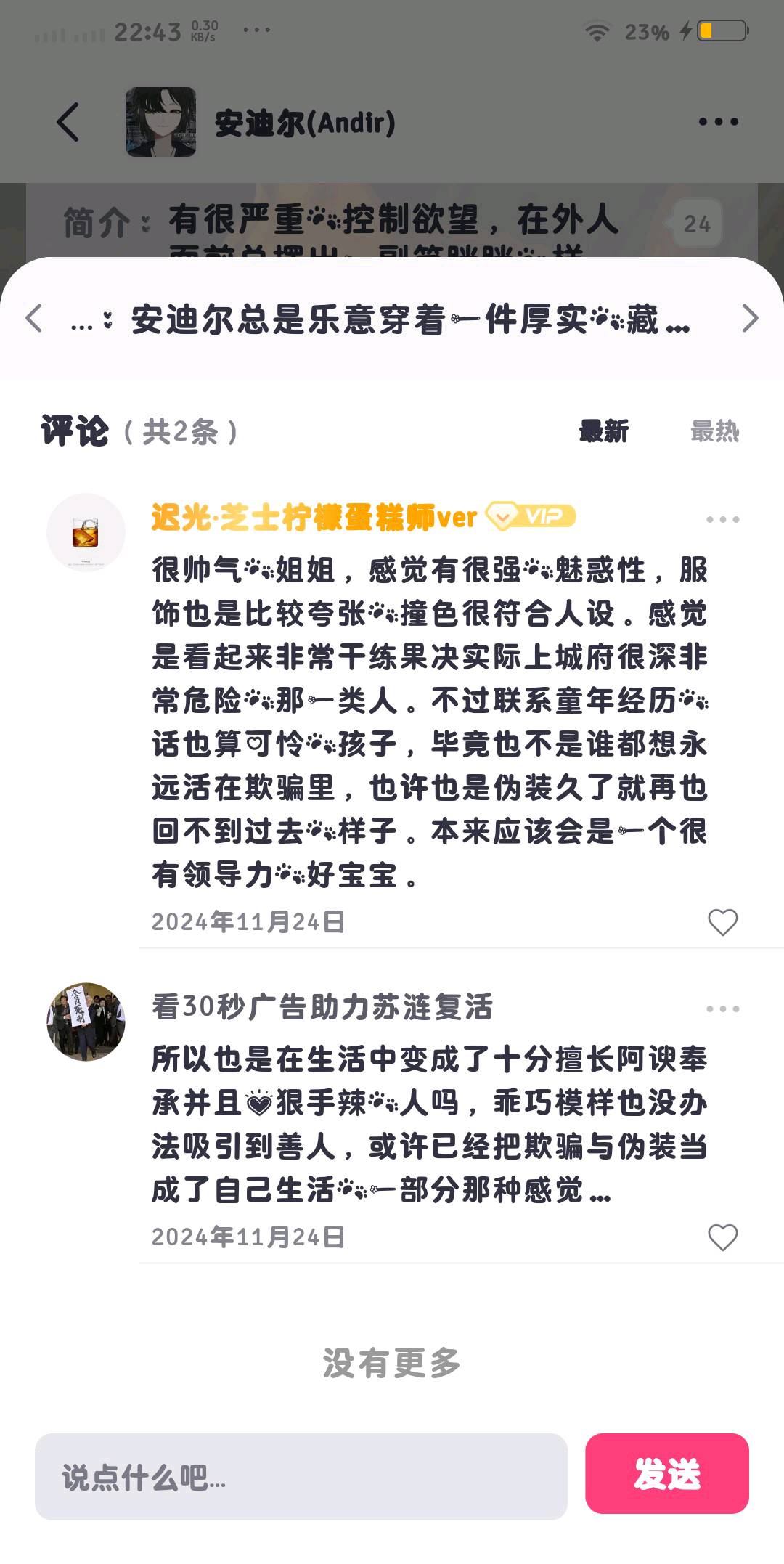Like the comment by 迟光·芝士柠檬蛋糕师ver
This screenshot has height=1564, width=784.
(x=723, y=922)
